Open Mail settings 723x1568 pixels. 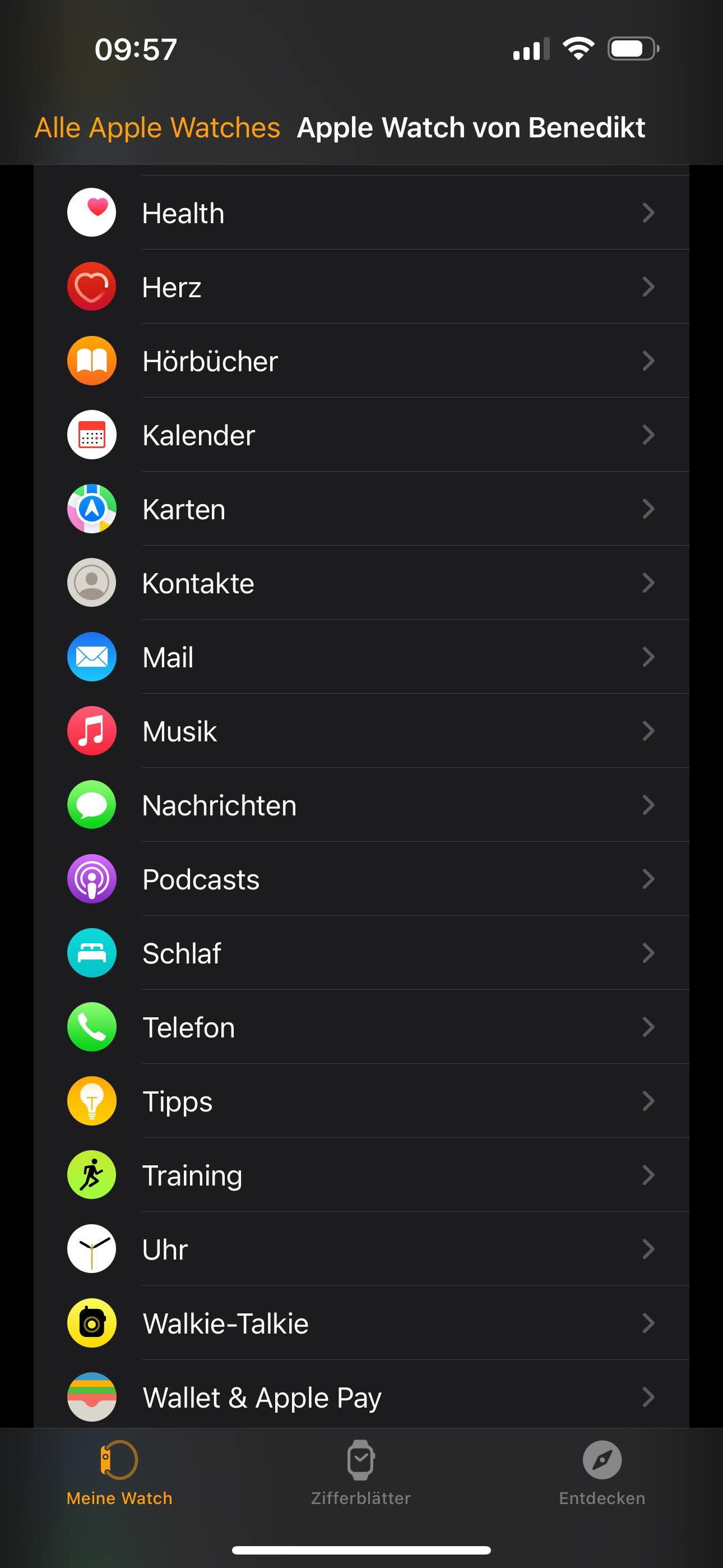coord(361,657)
